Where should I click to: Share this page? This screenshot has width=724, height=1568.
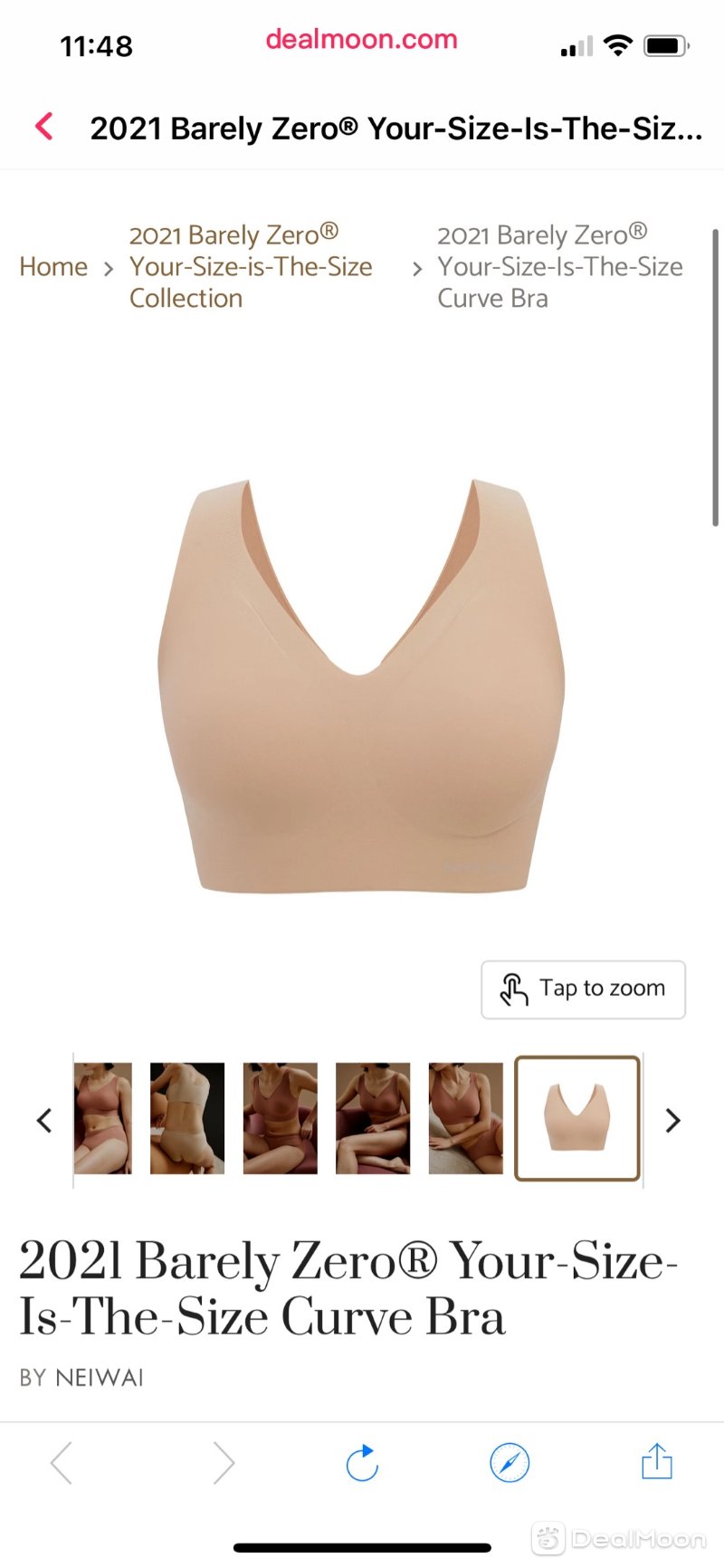(x=656, y=1461)
